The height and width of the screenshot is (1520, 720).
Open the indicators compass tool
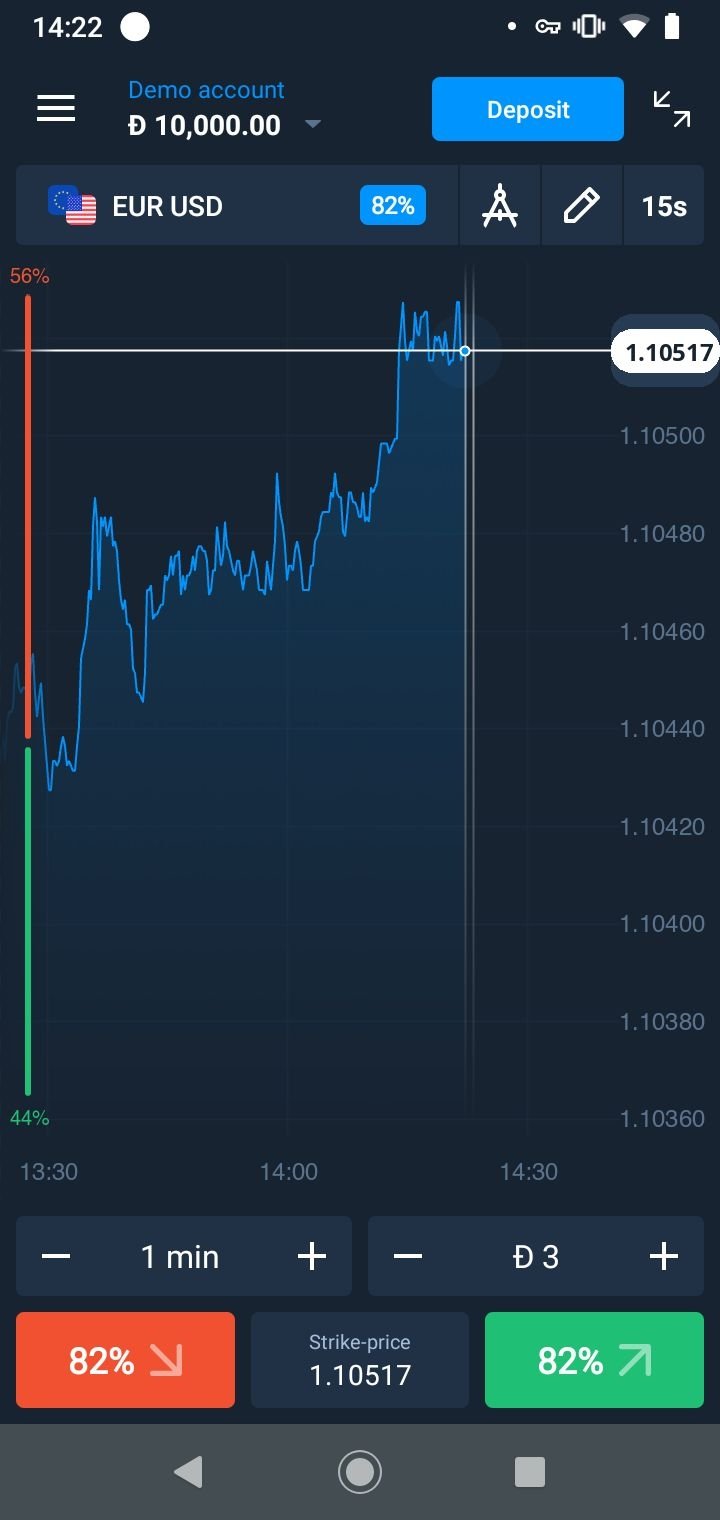click(x=500, y=206)
